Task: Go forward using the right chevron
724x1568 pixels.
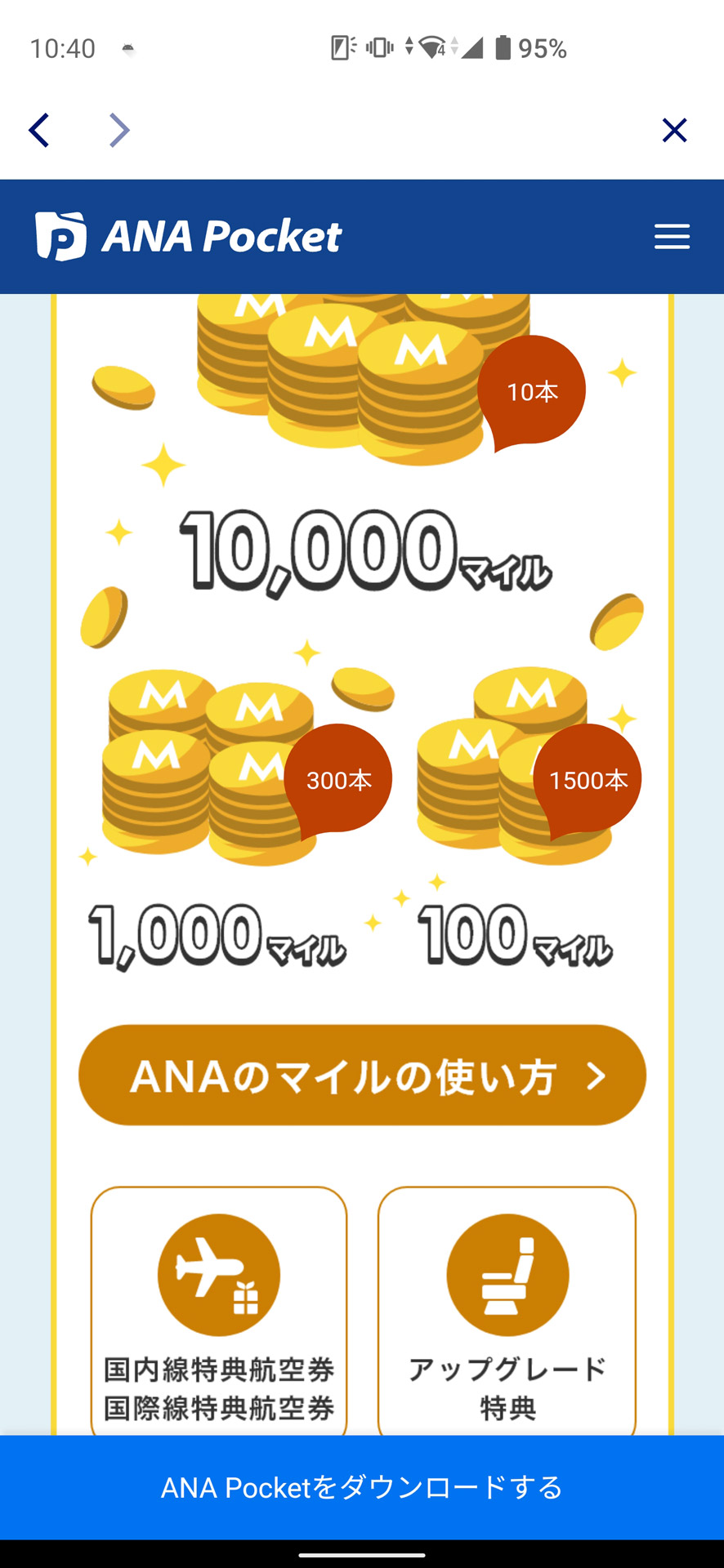Action: click(118, 129)
